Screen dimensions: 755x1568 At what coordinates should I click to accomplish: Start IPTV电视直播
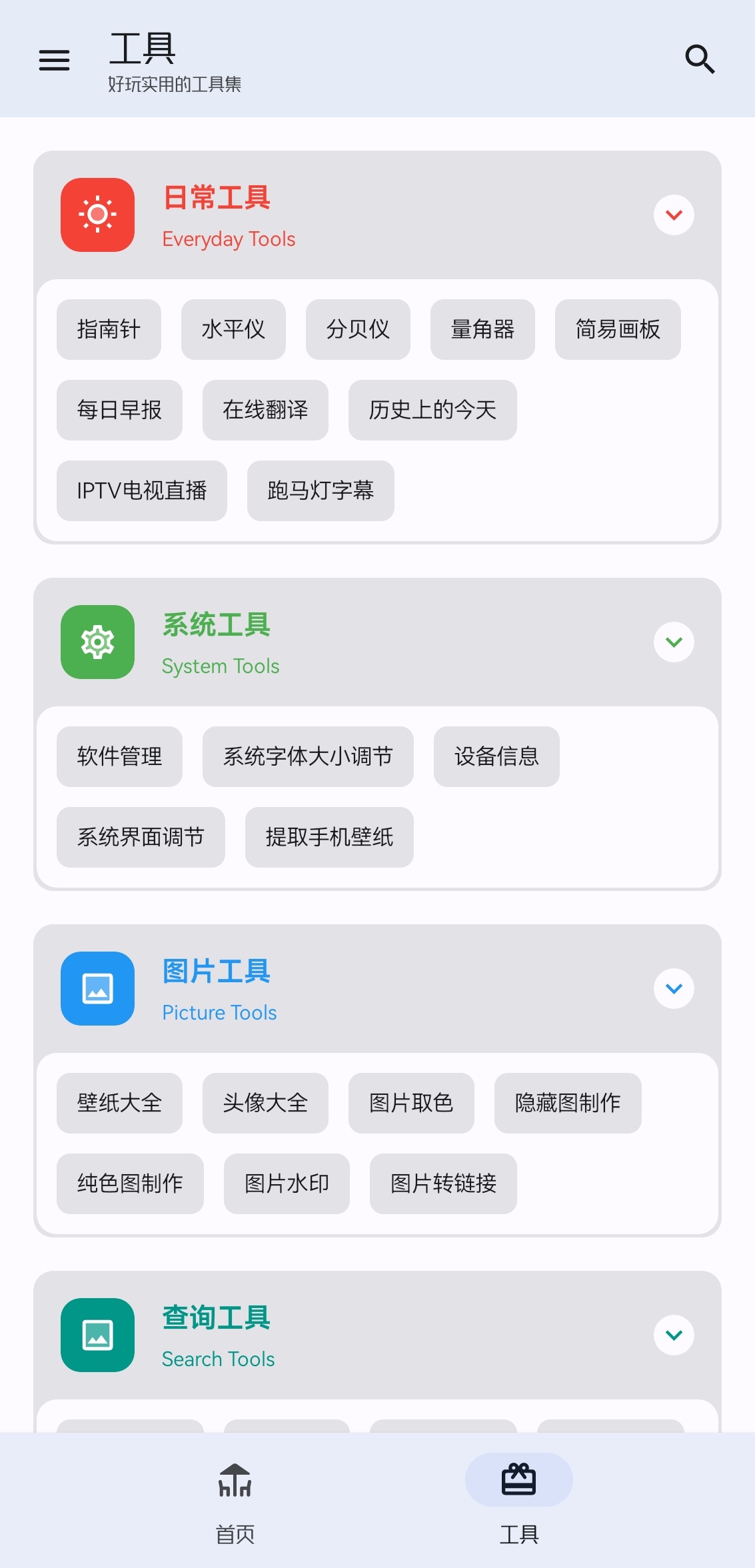point(141,490)
